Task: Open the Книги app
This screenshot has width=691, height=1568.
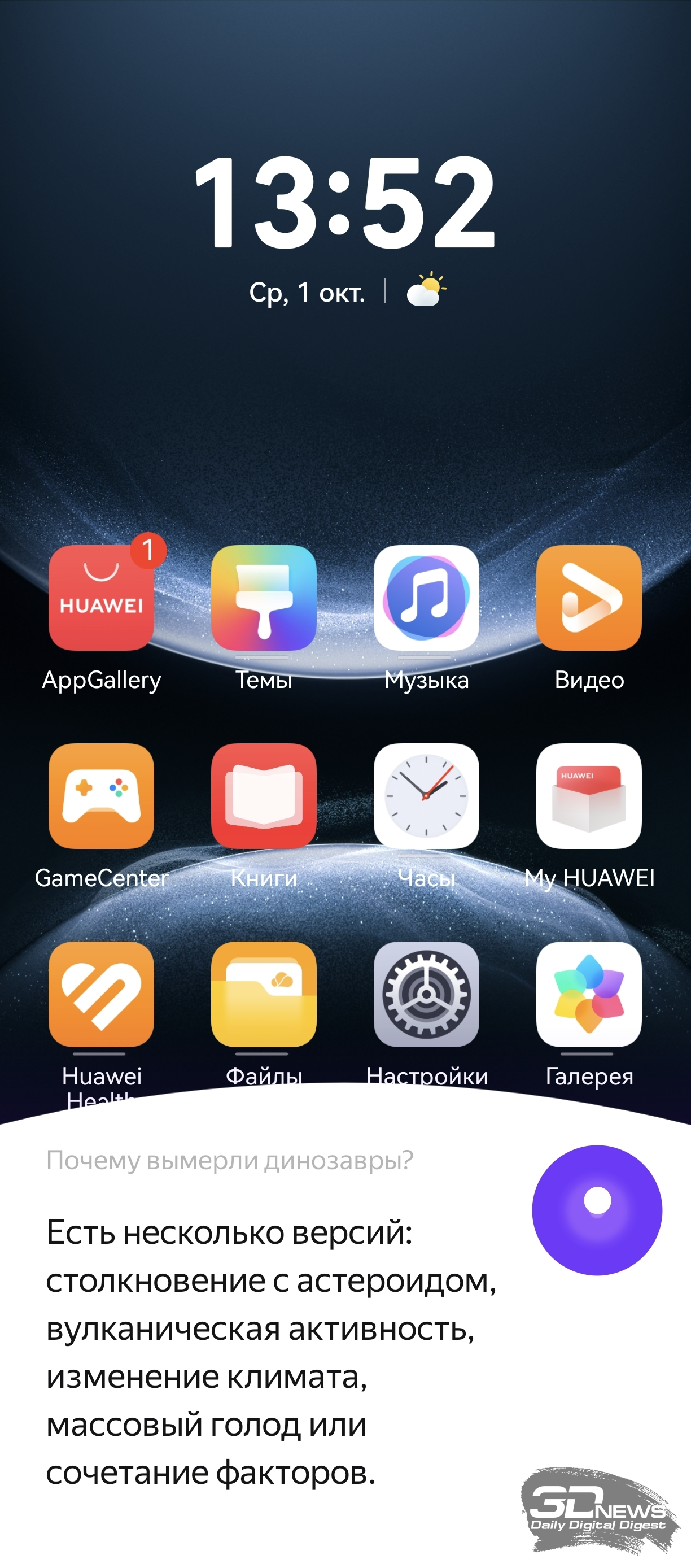Action: [x=264, y=795]
